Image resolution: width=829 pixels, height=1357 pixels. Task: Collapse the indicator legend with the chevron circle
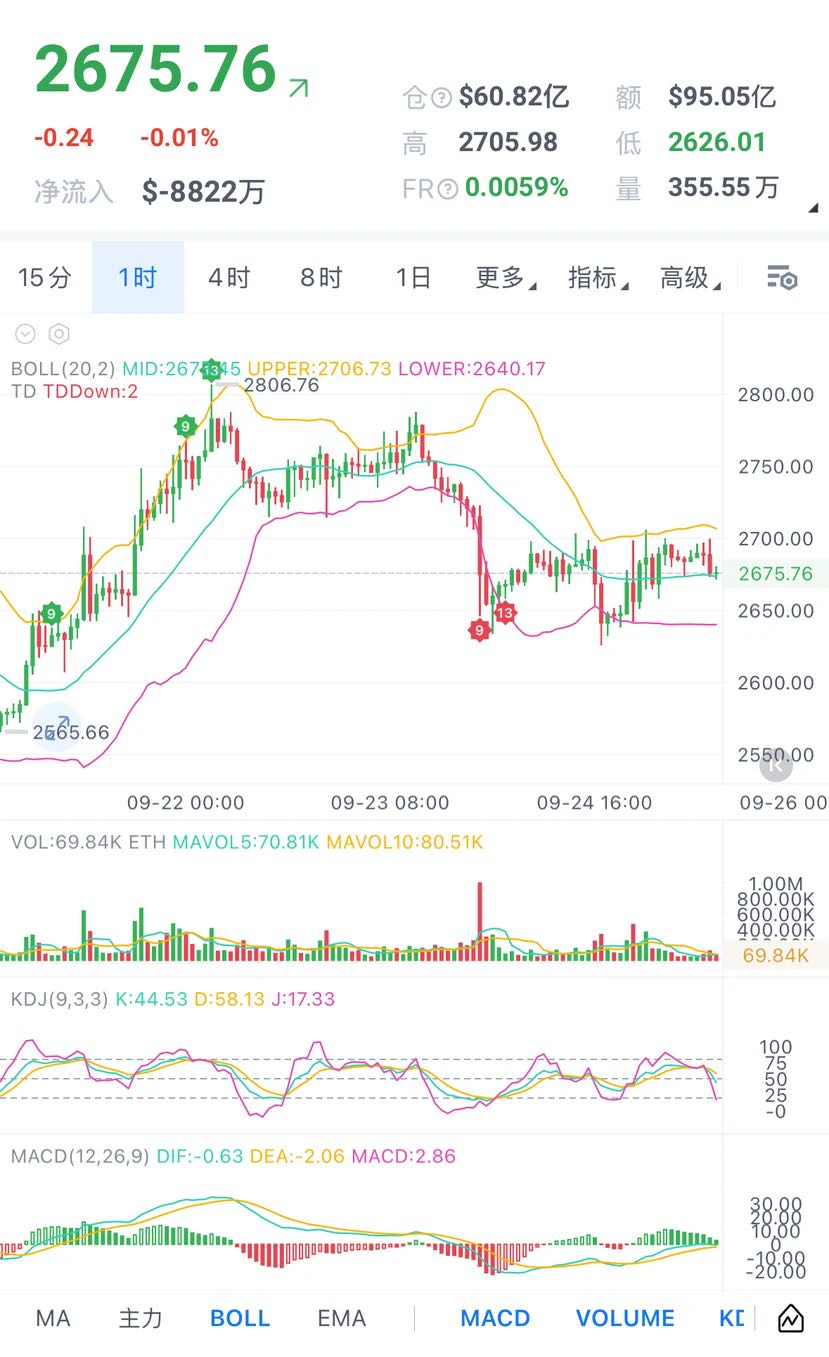[x=25, y=334]
